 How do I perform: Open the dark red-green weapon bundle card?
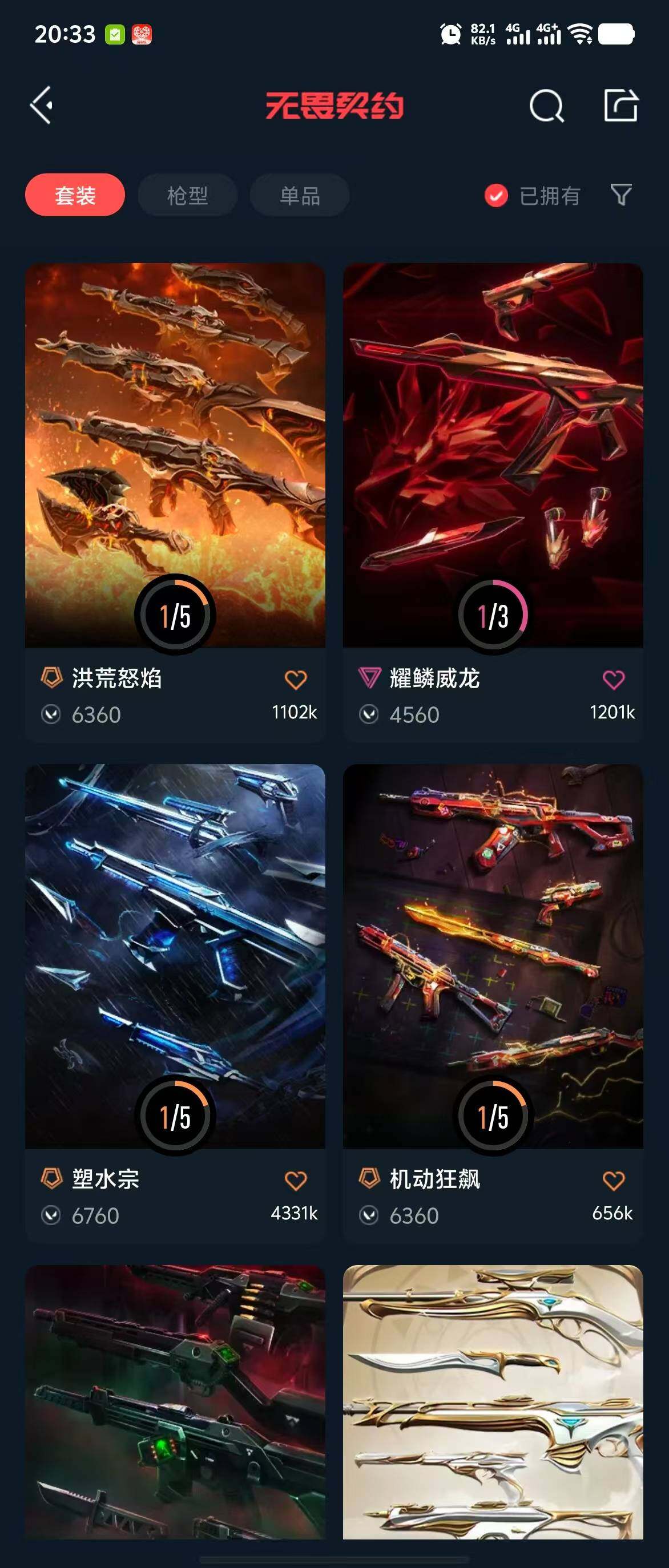[175, 1400]
